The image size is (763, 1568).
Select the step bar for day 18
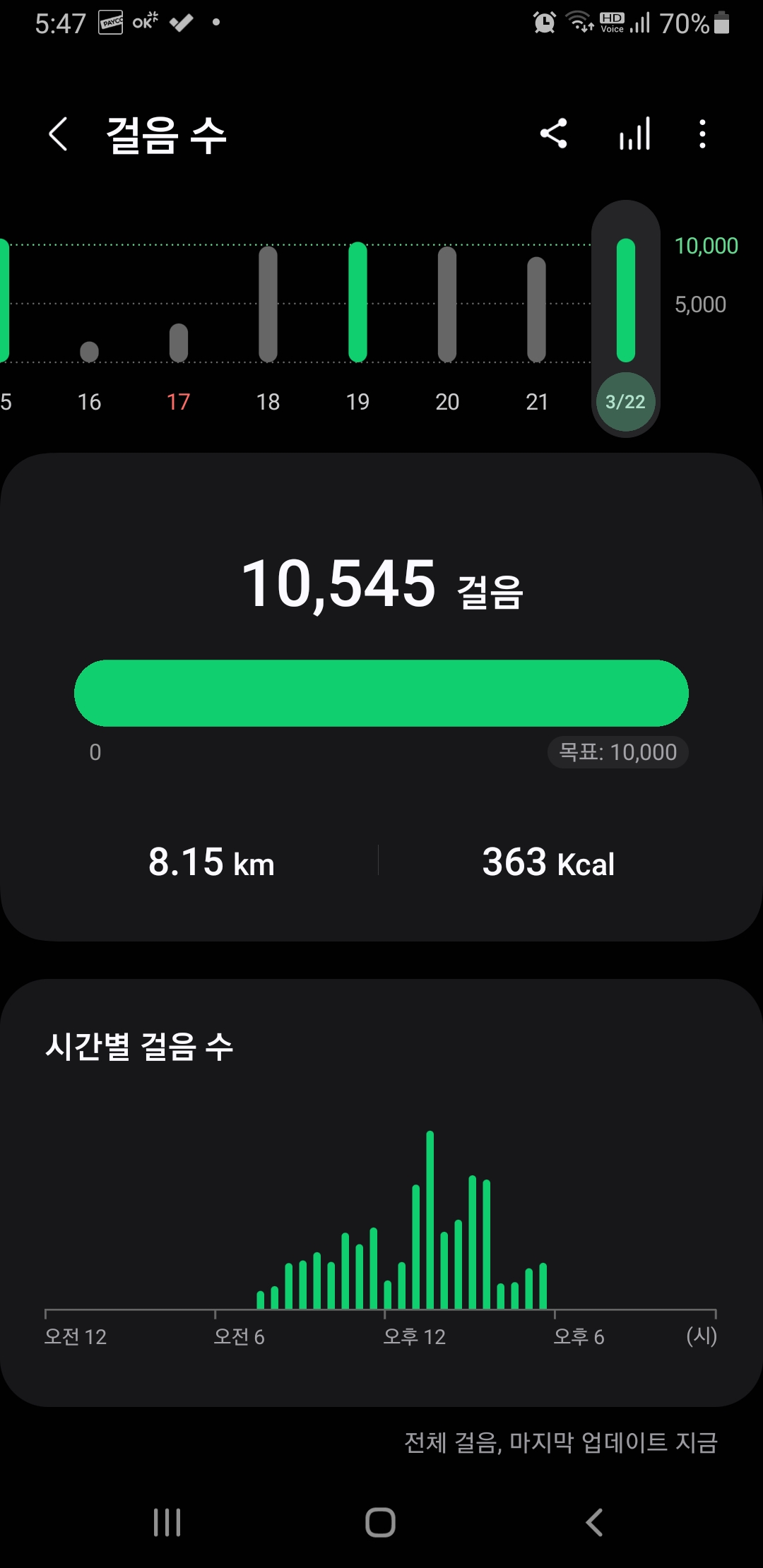tap(268, 304)
